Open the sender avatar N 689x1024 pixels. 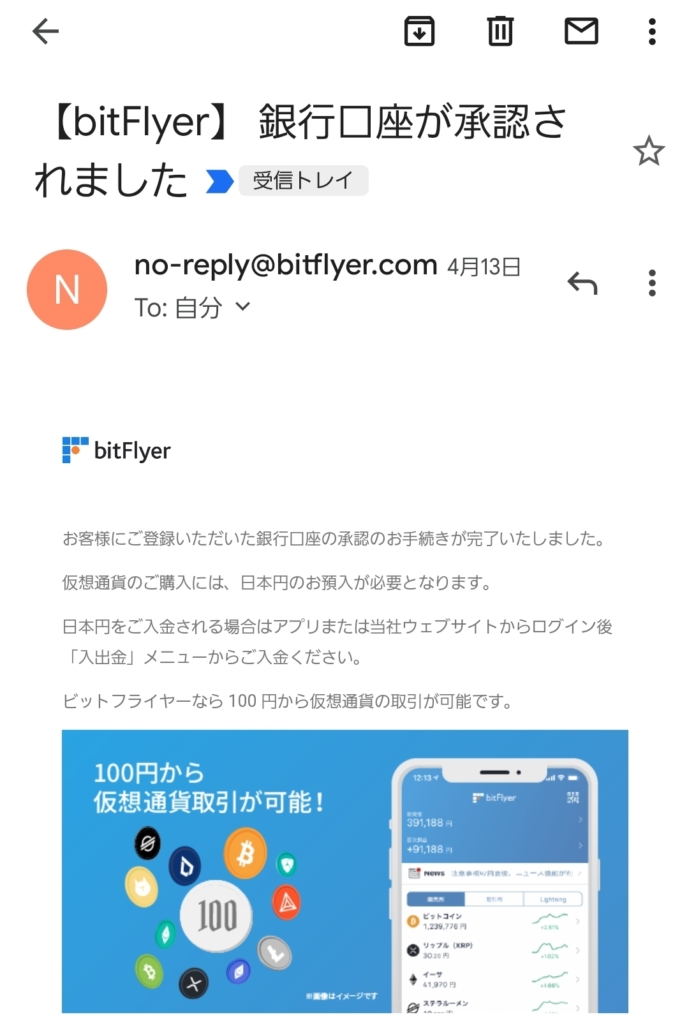[66, 289]
